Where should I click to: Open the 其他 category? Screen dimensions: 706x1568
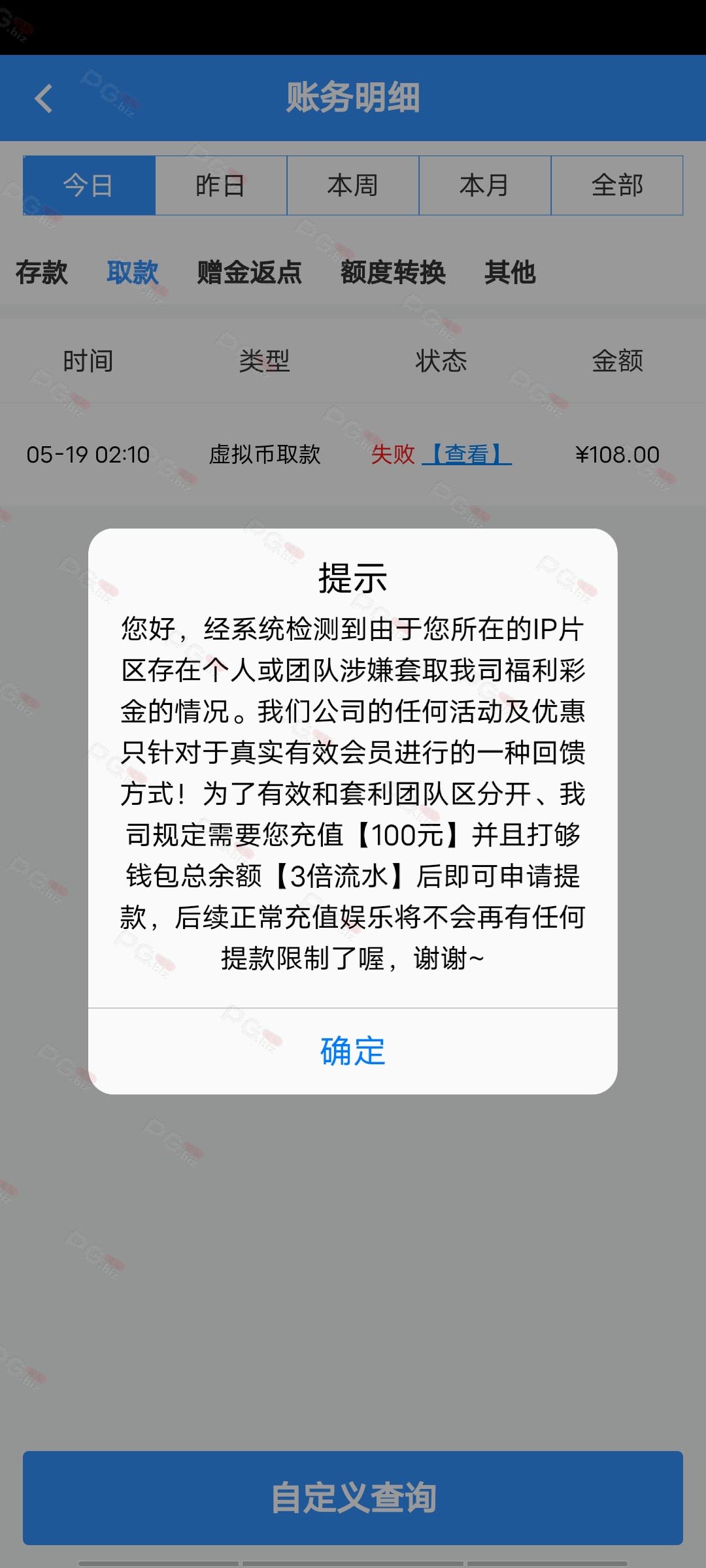[510, 272]
